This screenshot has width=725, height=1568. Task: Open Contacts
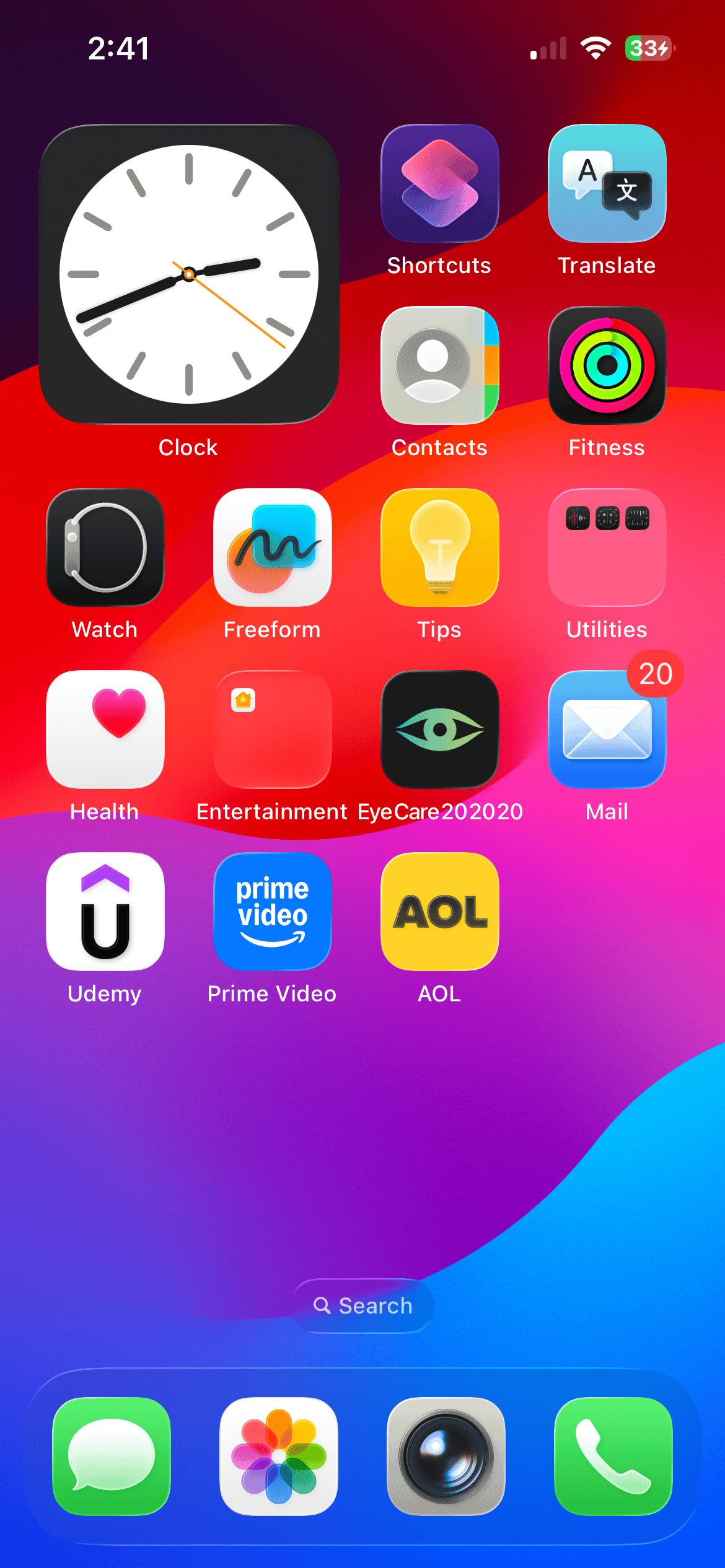click(439, 365)
